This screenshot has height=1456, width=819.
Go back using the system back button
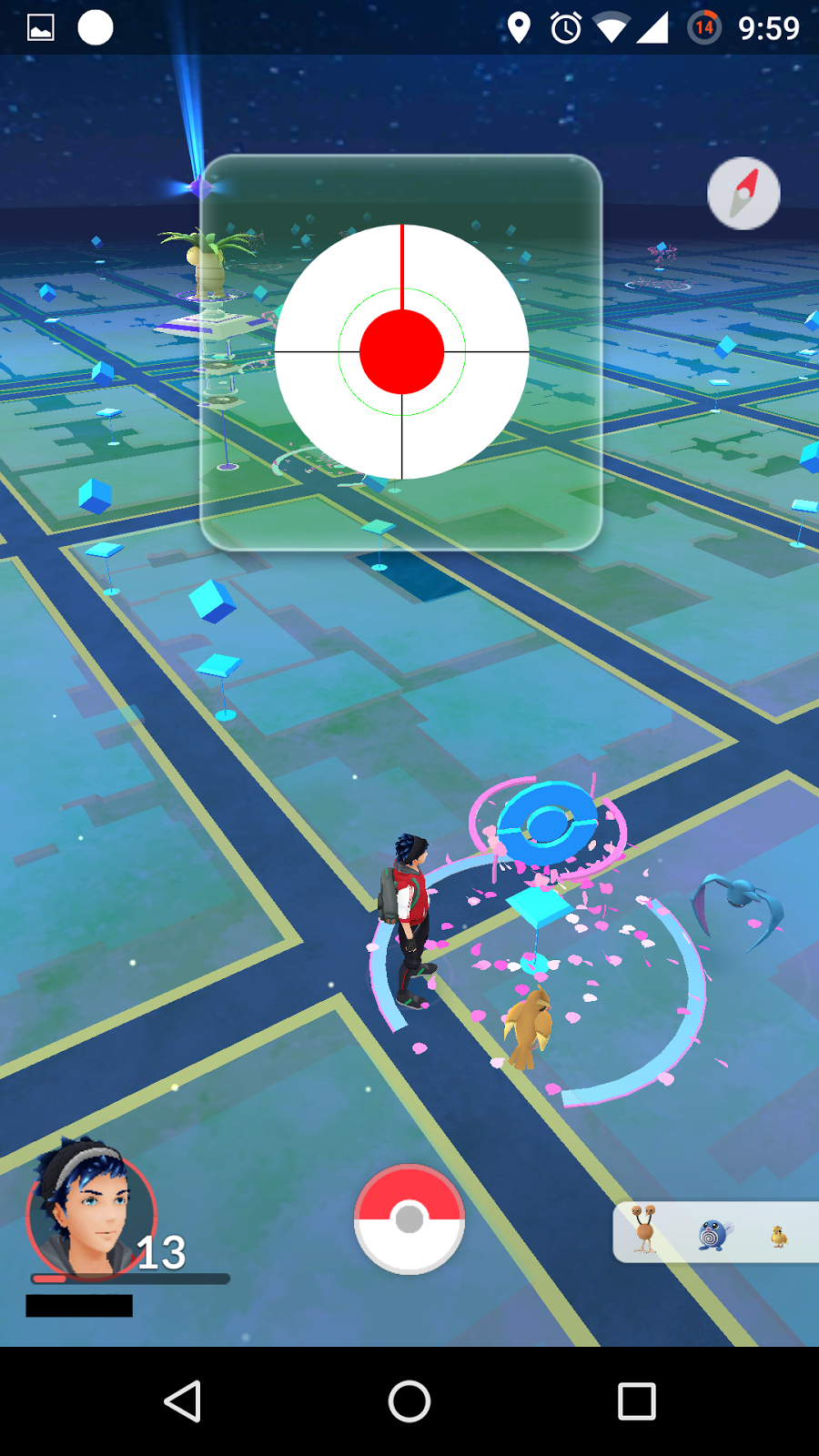182,1401
